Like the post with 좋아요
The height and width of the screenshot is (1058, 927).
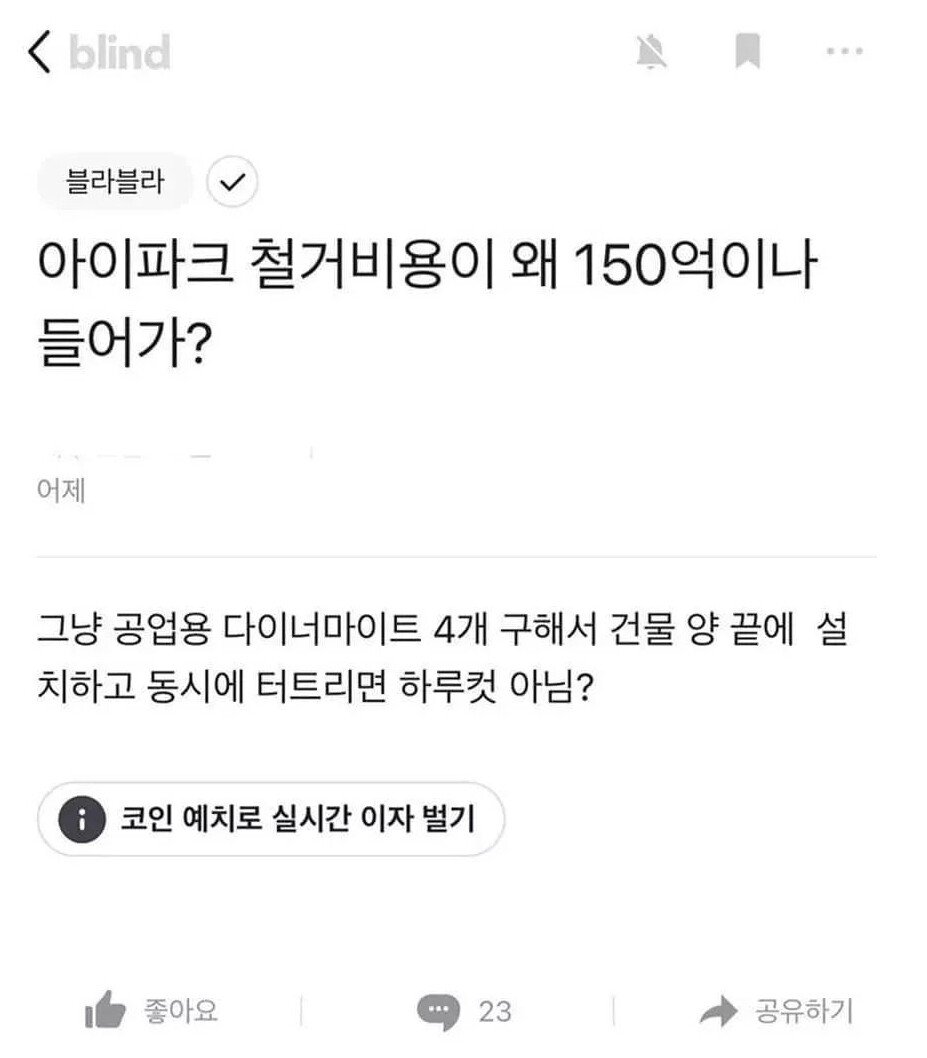(x=150, y=1011)
